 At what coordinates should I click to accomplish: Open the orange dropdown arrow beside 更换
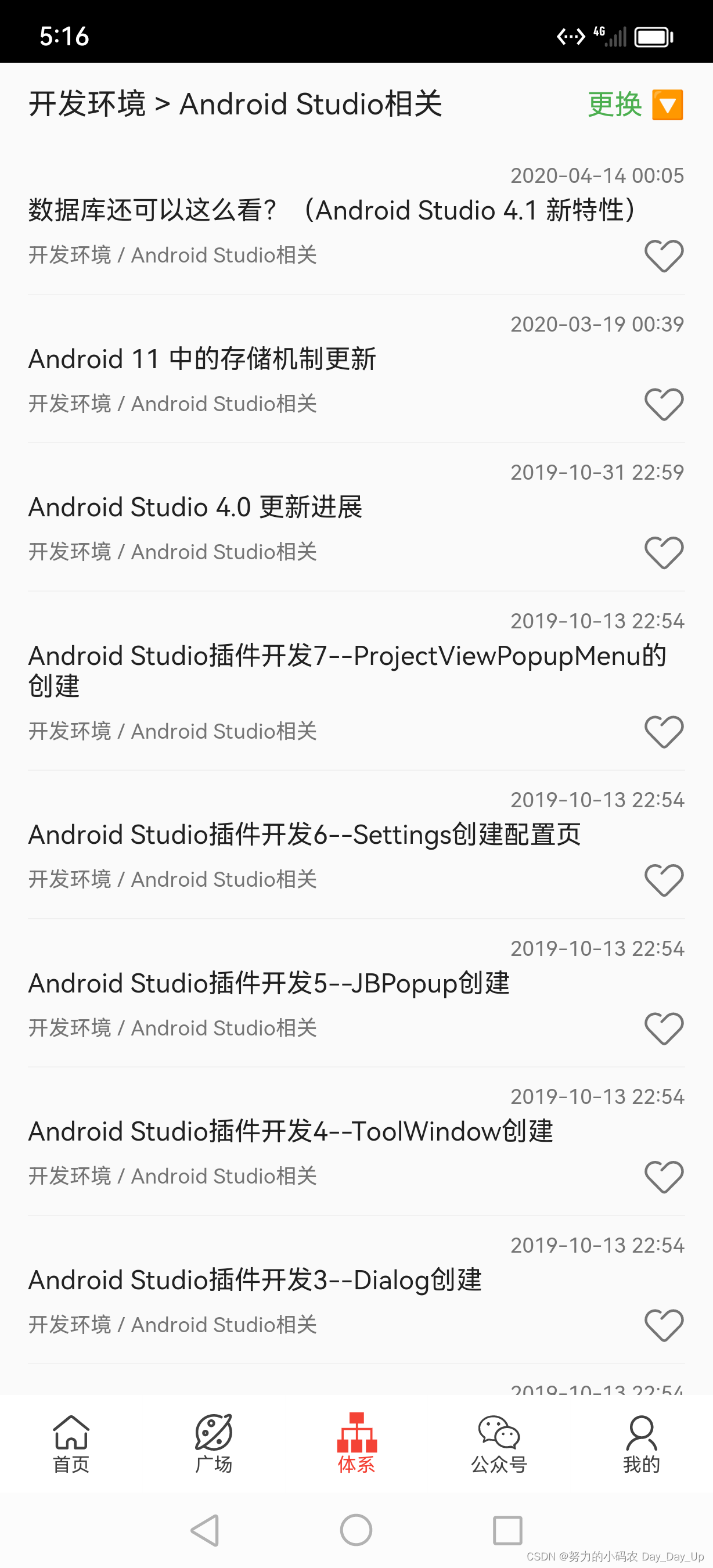(667, 105)
